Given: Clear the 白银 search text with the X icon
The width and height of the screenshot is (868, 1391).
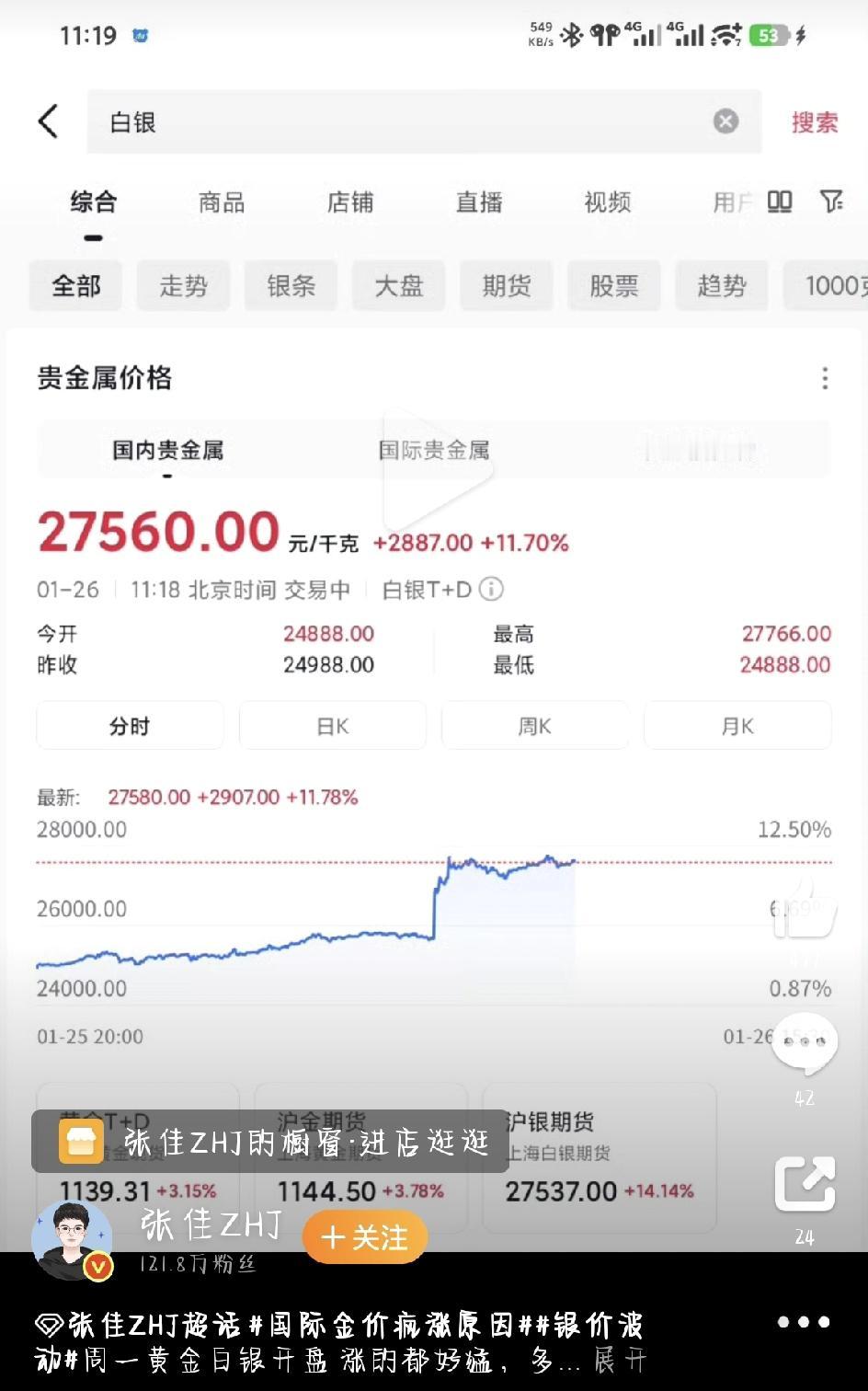Looking at the screenshot, I should pyautogui.click(x=725, y=121).
